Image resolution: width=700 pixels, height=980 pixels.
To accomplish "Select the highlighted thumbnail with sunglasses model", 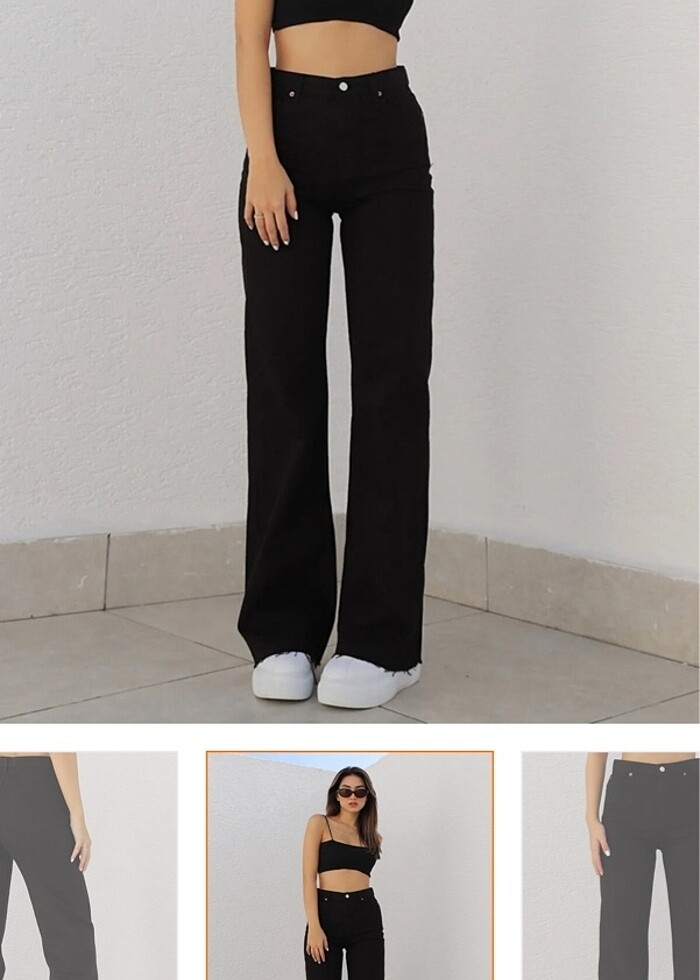I will pos(350,866).
